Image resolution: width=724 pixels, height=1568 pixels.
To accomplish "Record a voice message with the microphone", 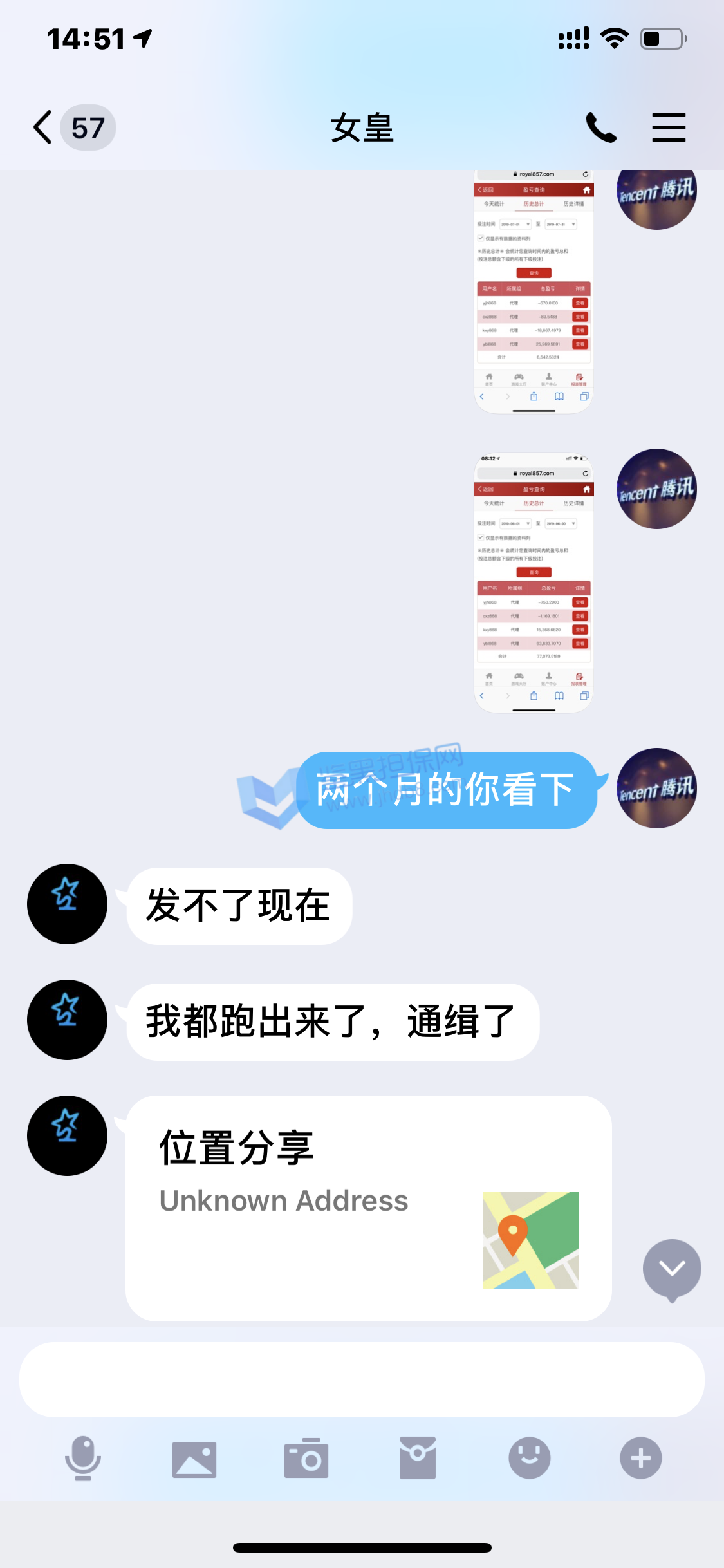I will 83,1458.
